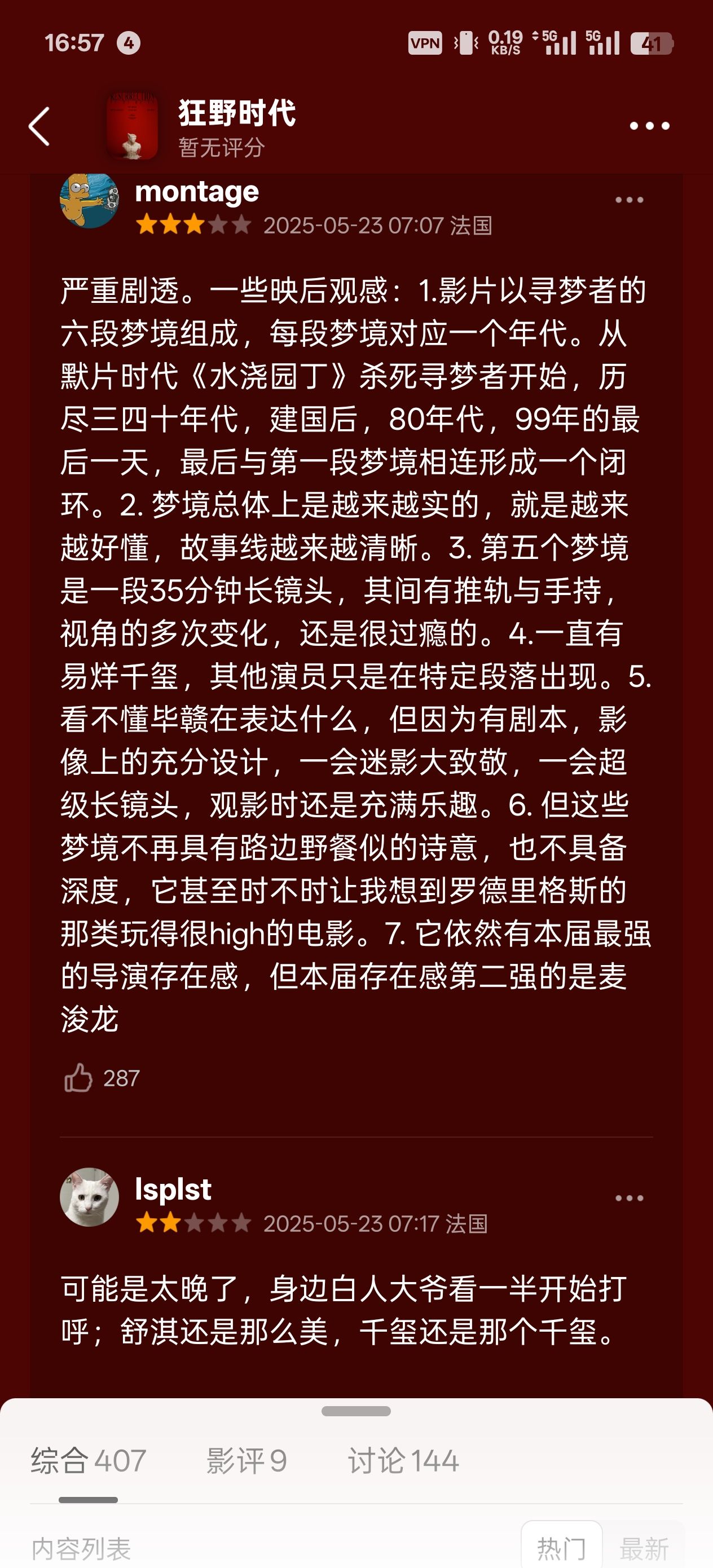Open the overflow menu in the header

pyautogui.click(x=649, y=126)
